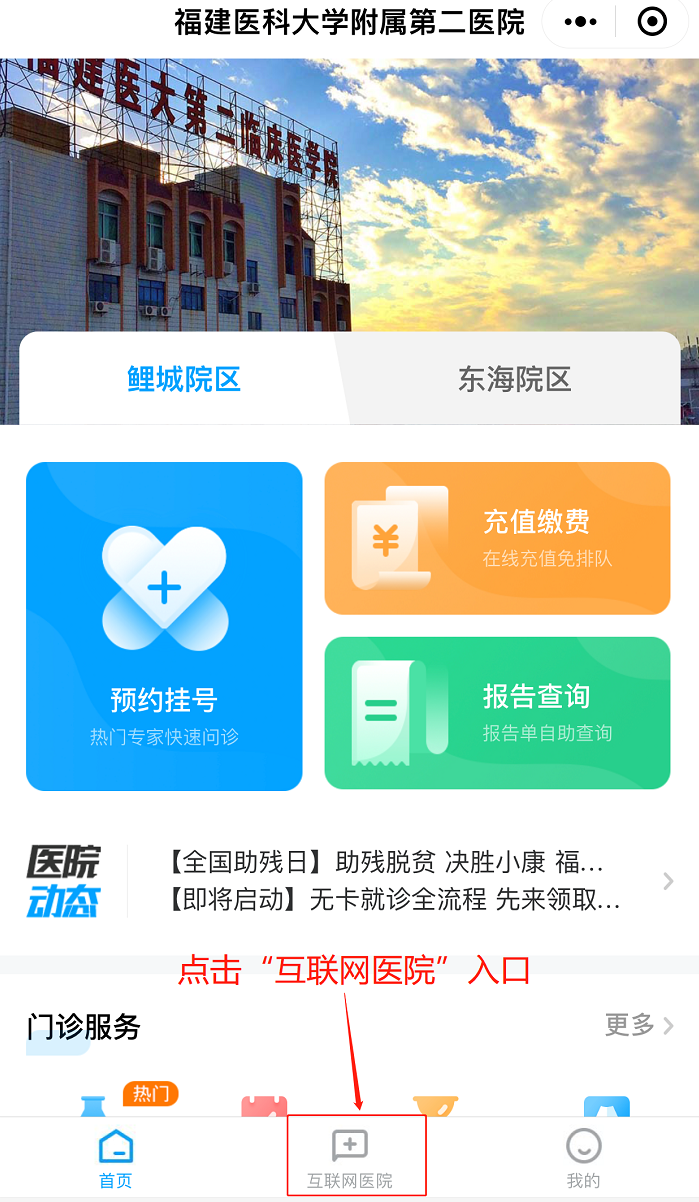The width and height of the screenshot is (699, 1202).
Task: Switch to the 我的 tab
Action: pyautogui.click(x=583, y=1158)
